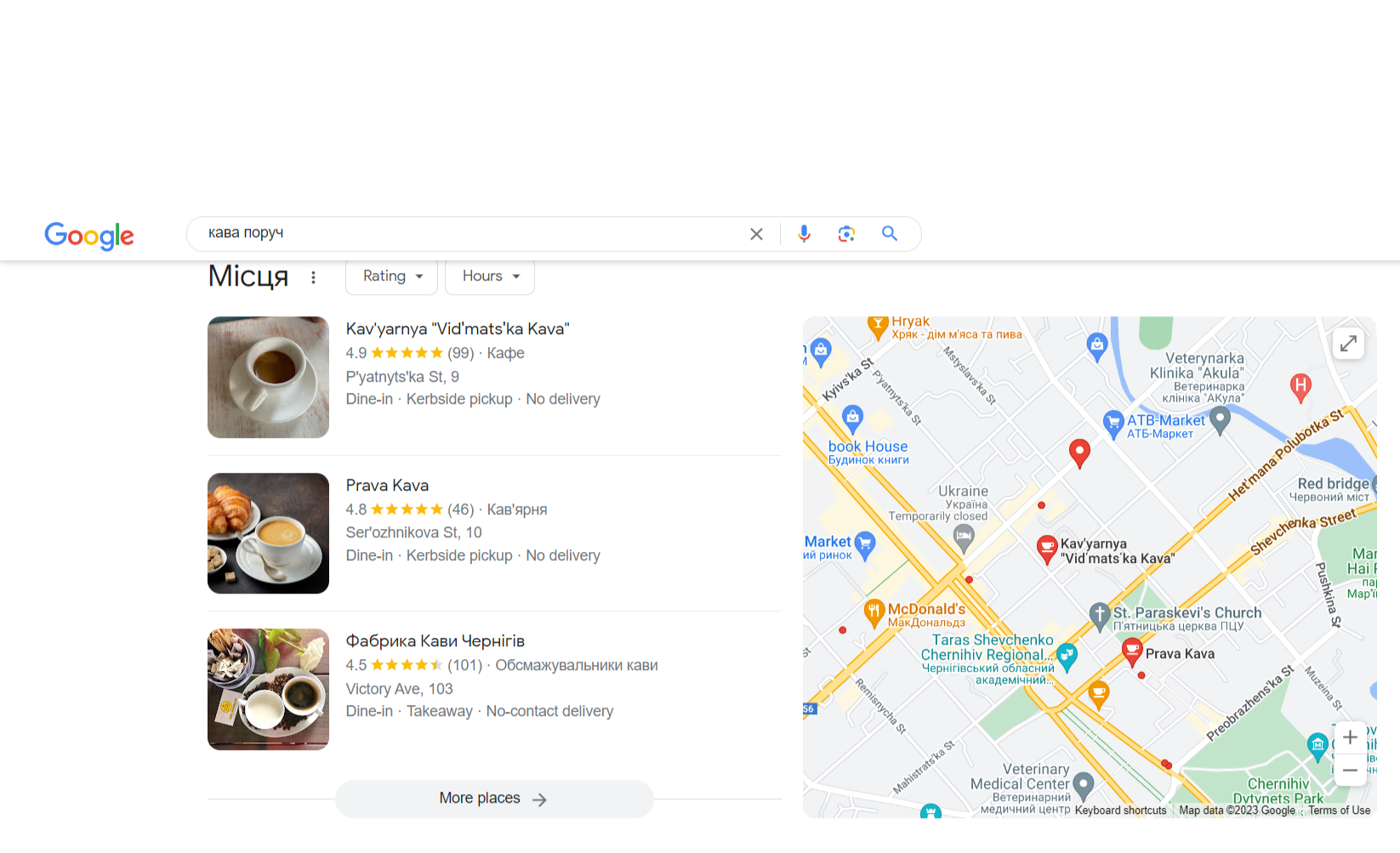The image size is (1400, 853).
Task: Open the Google logo home link
Action: pos(89,236)
